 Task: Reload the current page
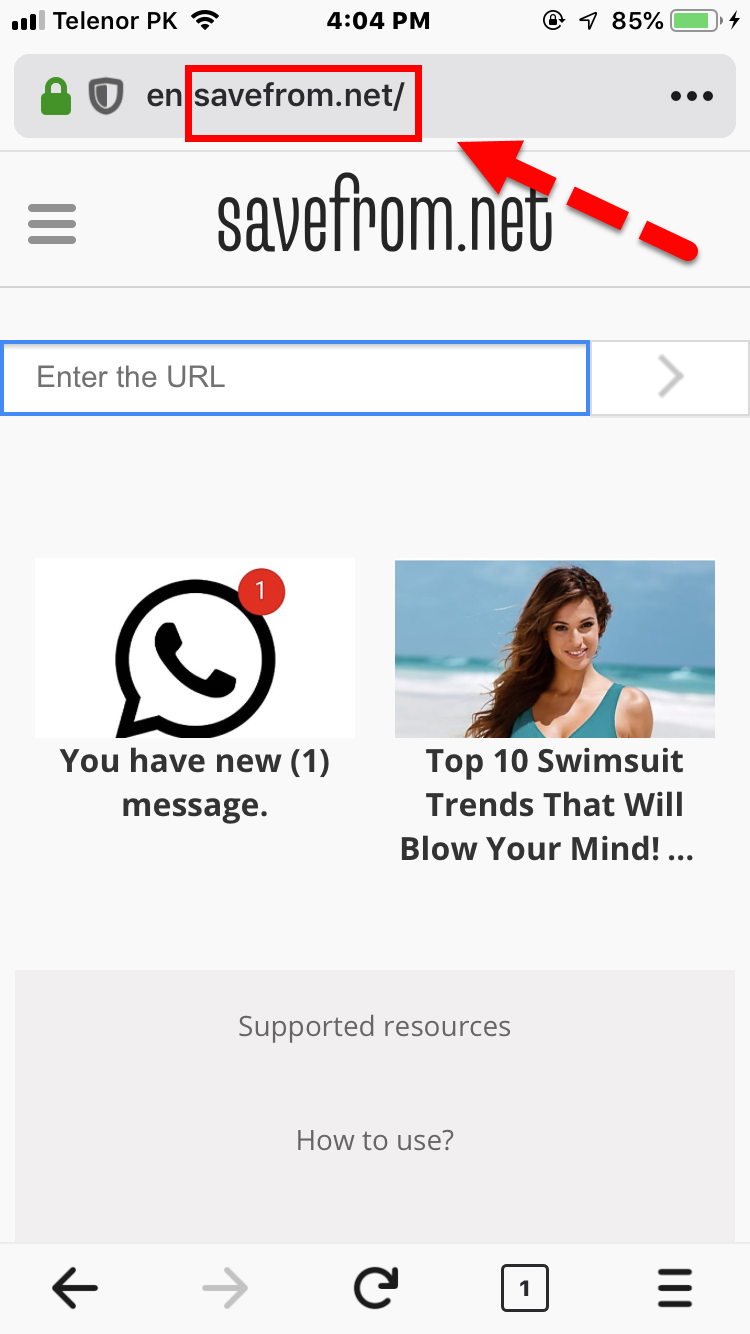coord(376,1289)
